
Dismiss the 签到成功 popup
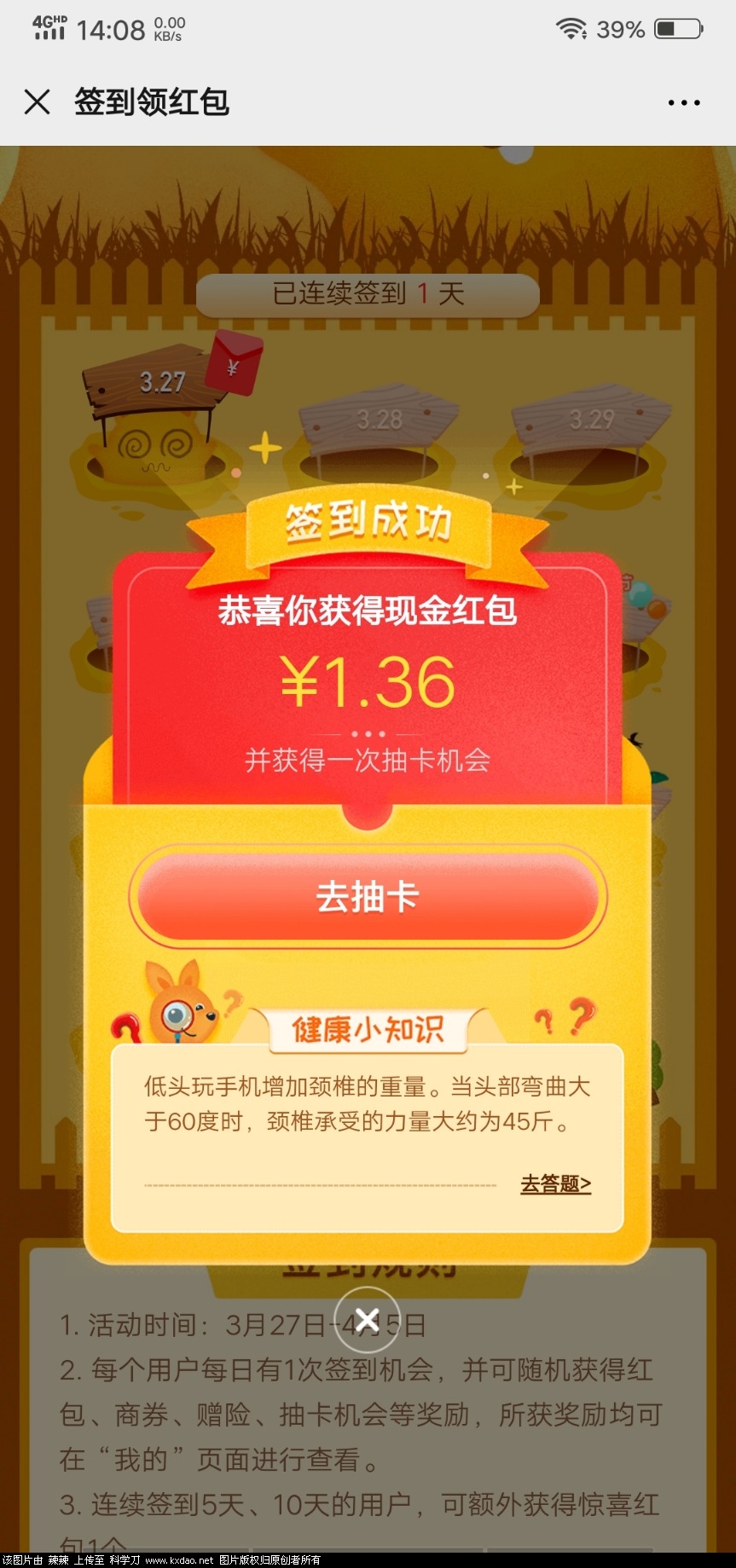(x=367, y=1320)
